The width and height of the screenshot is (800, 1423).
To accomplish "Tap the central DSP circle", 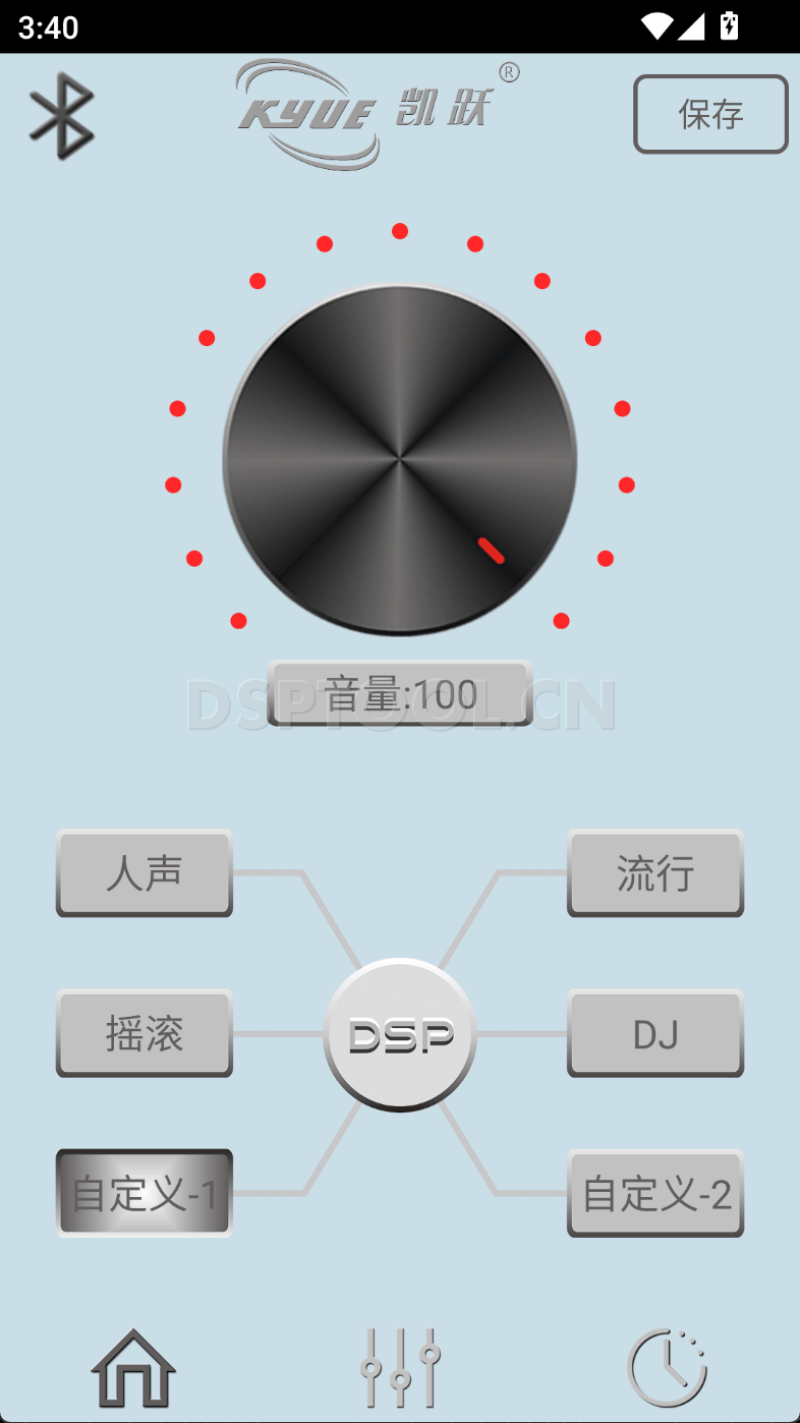I will [x=400, y=1033].
